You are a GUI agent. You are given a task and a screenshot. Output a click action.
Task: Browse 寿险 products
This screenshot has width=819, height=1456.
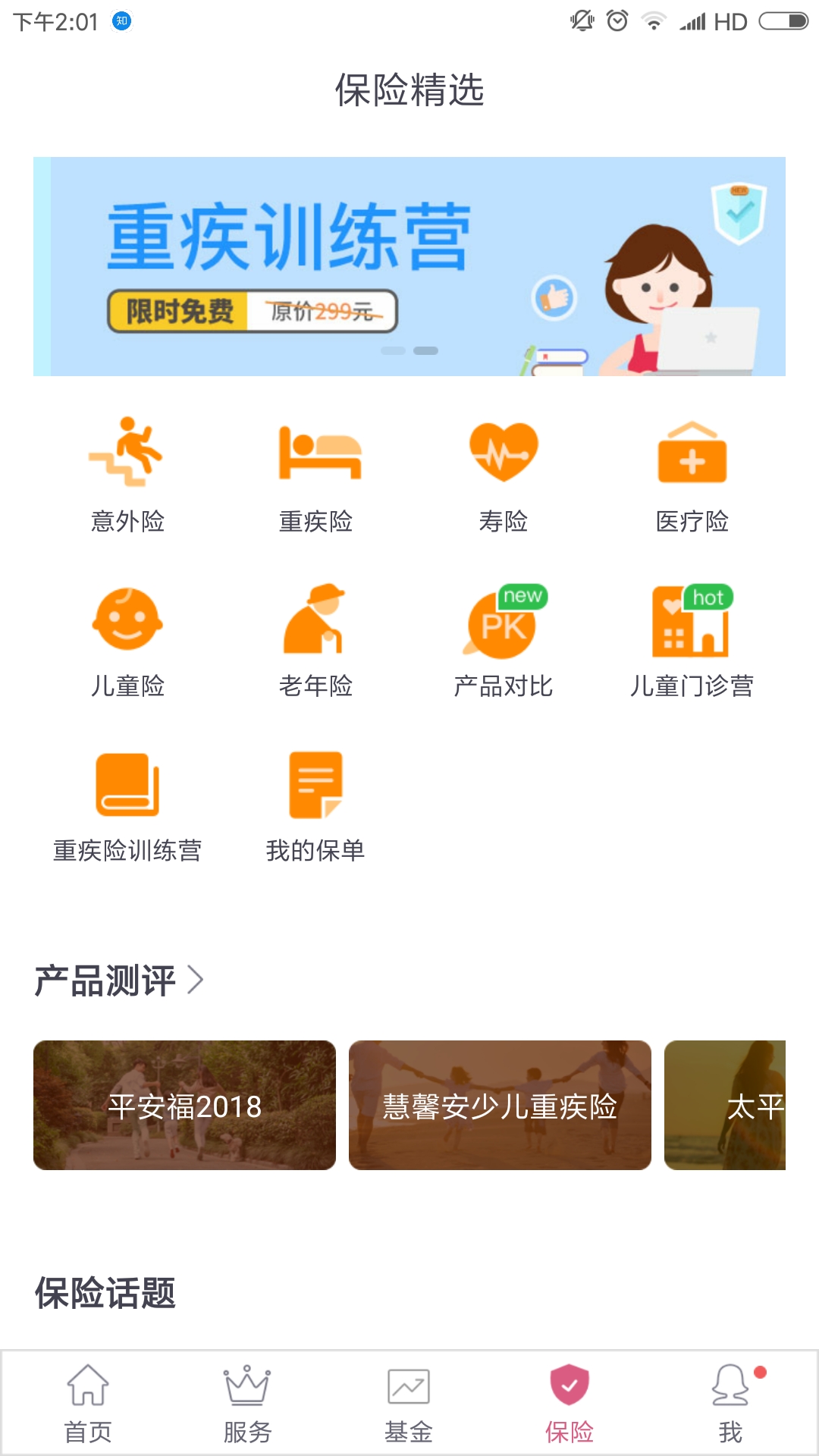(504, 475)
